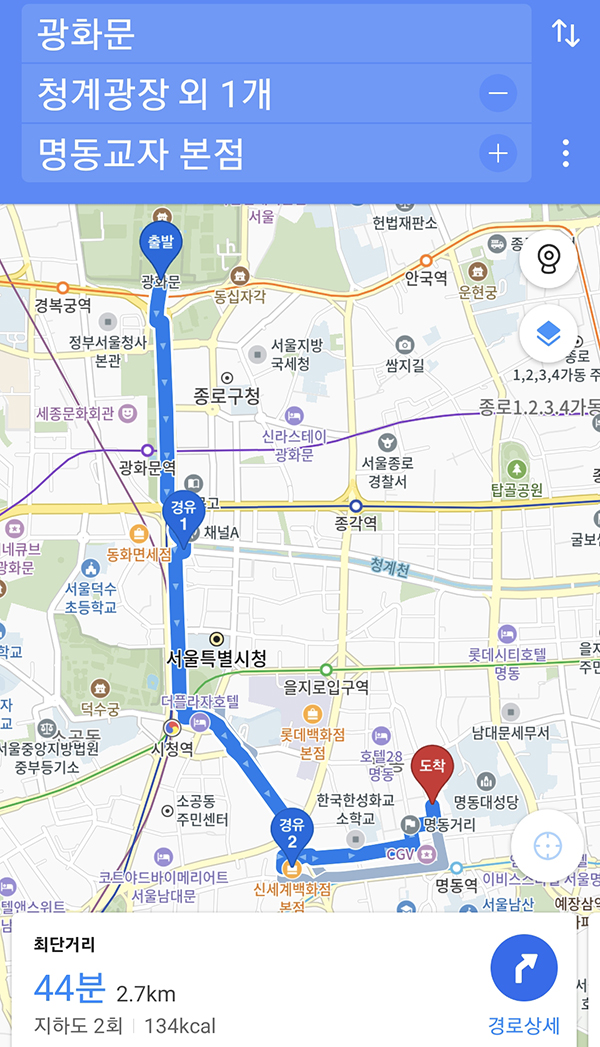Edit the 명동교자 본점 destination field
The image size is (600, 1047).
240,154
